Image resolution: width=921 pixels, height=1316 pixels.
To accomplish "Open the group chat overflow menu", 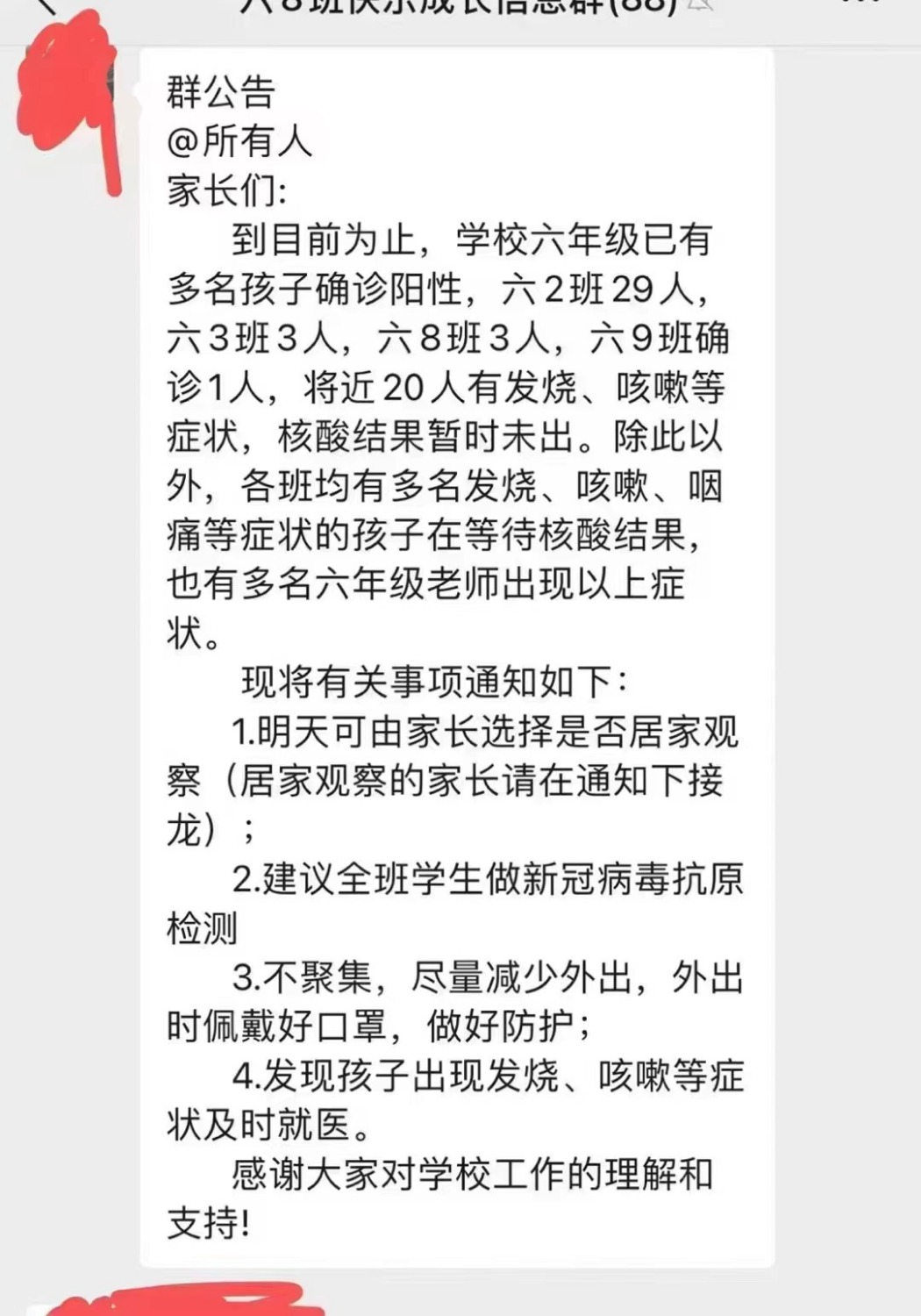I will (x=861, y=4).
